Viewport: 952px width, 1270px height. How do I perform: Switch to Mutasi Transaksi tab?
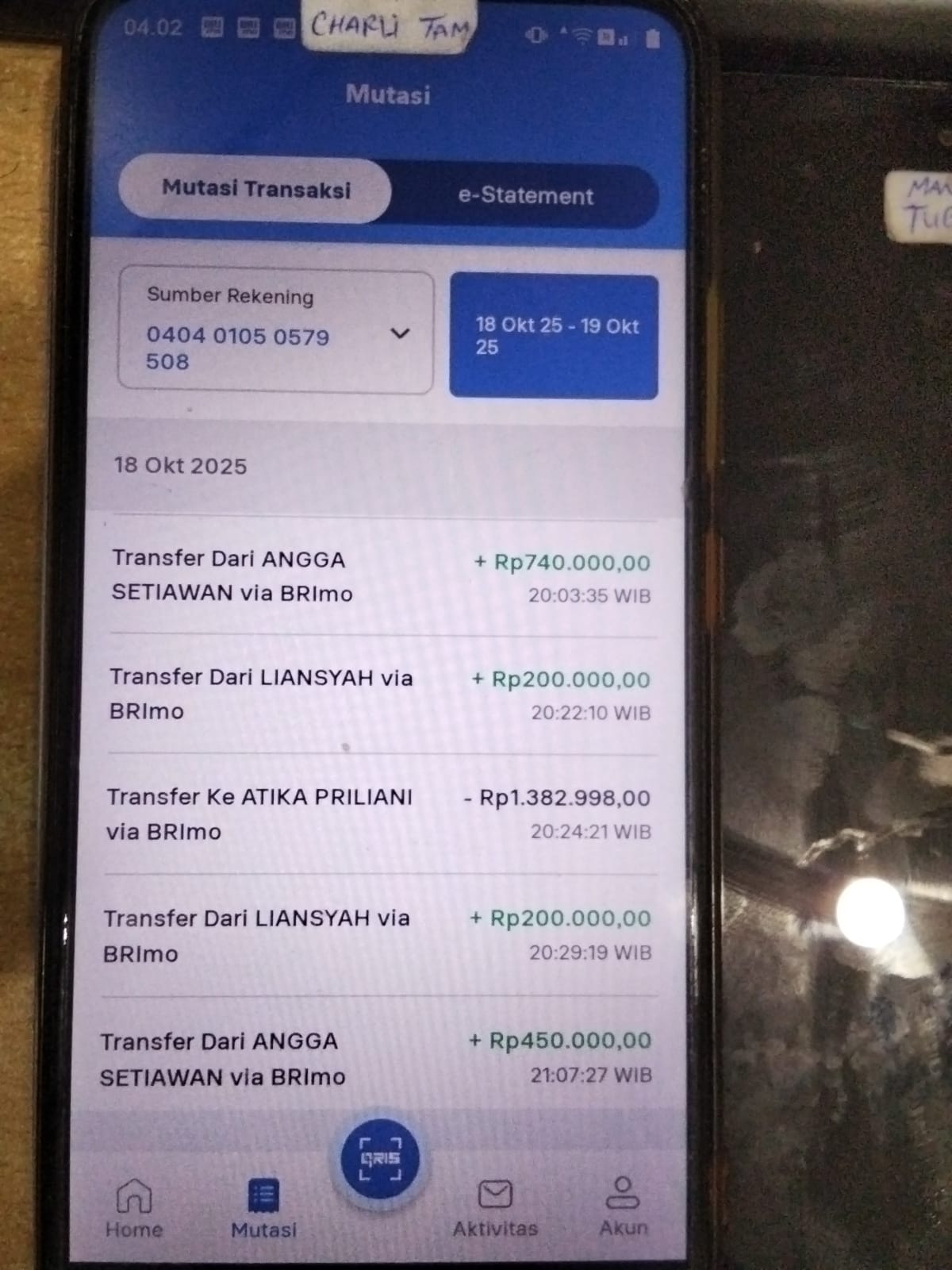255,190
